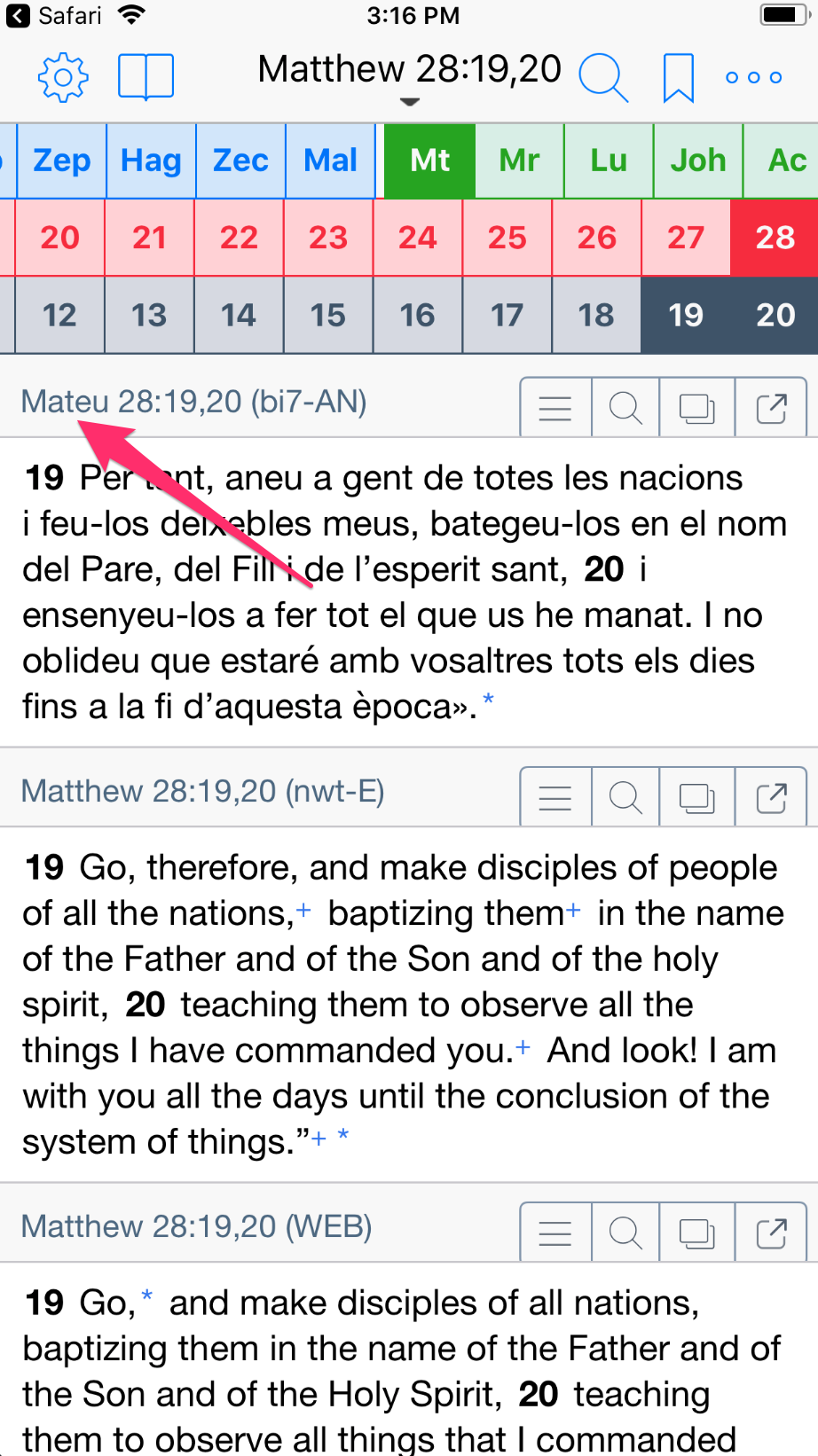Open the WEB passage externally
Viewport: 818px width, 1456px height.
(x=771, y=1233)
